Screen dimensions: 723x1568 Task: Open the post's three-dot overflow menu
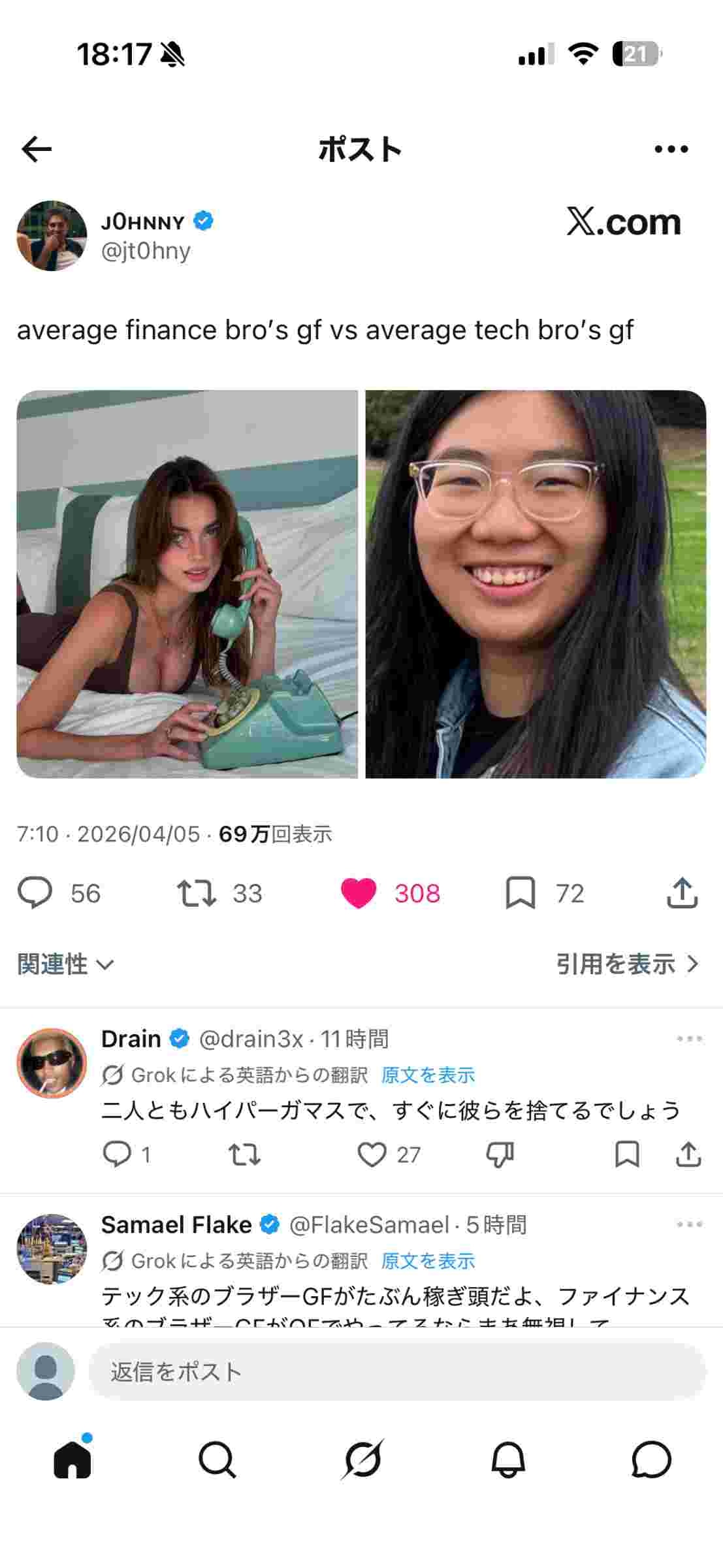[x=671, y=150]
